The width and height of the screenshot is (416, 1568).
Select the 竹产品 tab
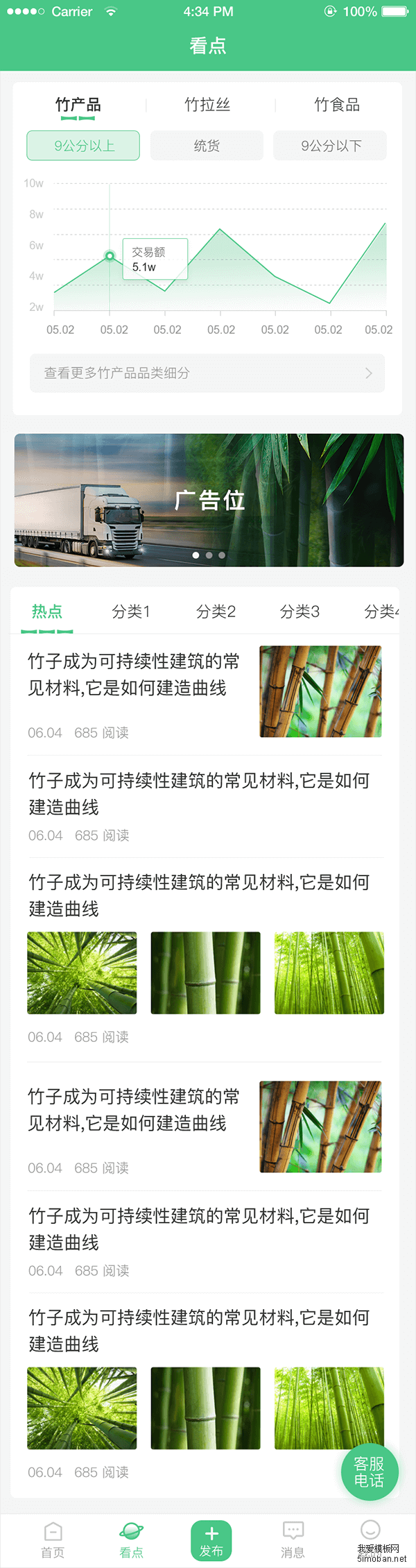coord(78,105)
